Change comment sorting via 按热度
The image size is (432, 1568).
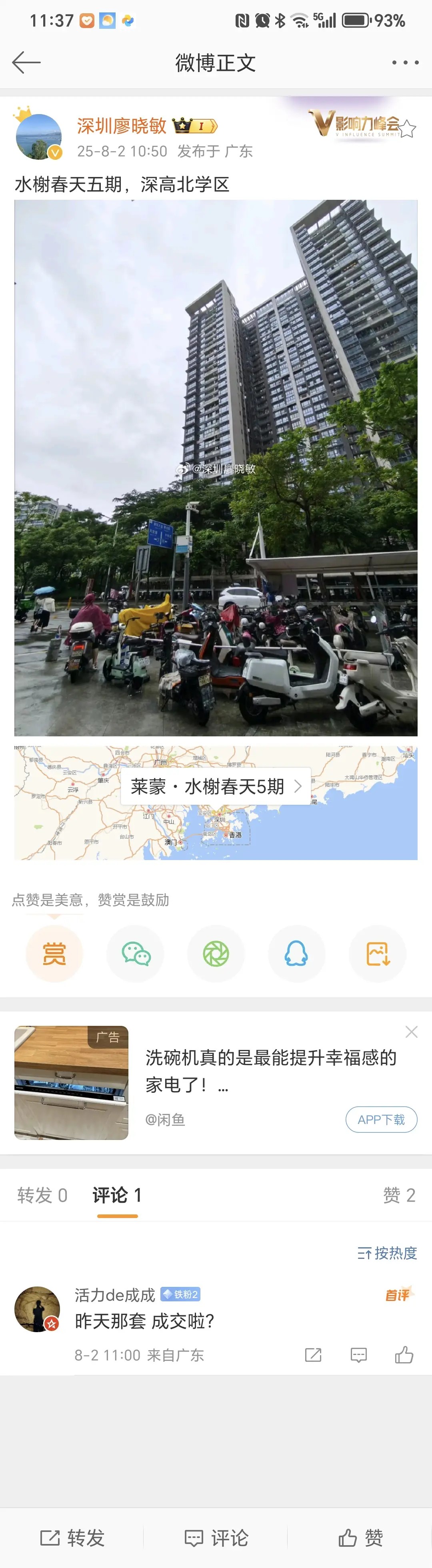[387, 1253]
